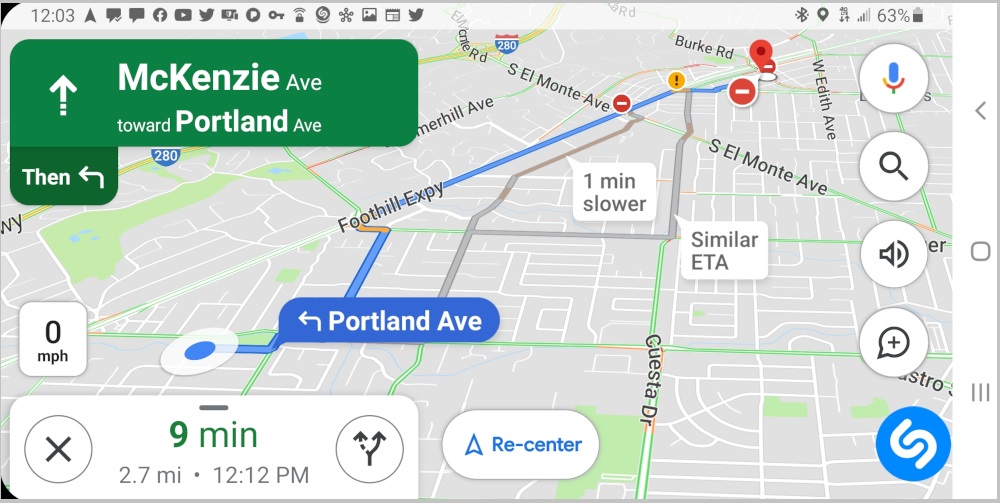
Task: Go back using the system back button
Action: [x=980, y=111]
